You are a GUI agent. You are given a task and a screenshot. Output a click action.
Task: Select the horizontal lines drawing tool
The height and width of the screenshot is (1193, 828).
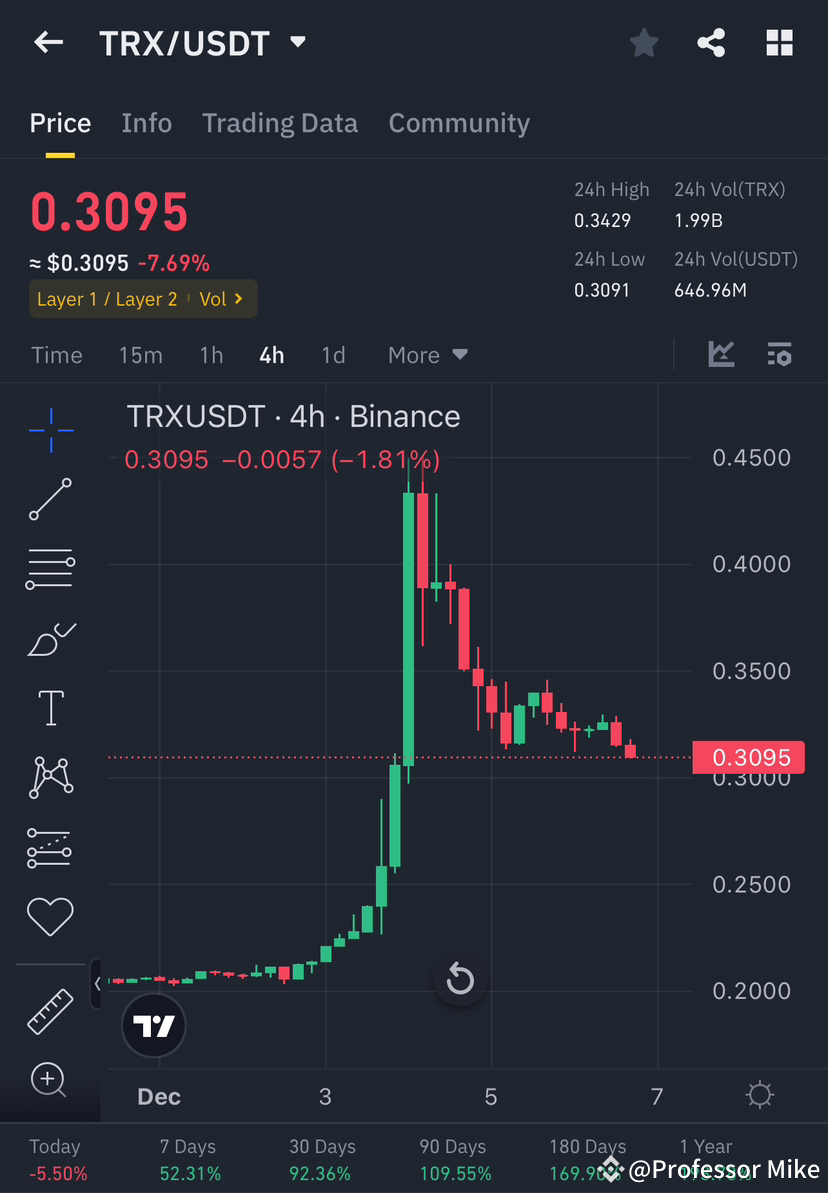(50, 568)
